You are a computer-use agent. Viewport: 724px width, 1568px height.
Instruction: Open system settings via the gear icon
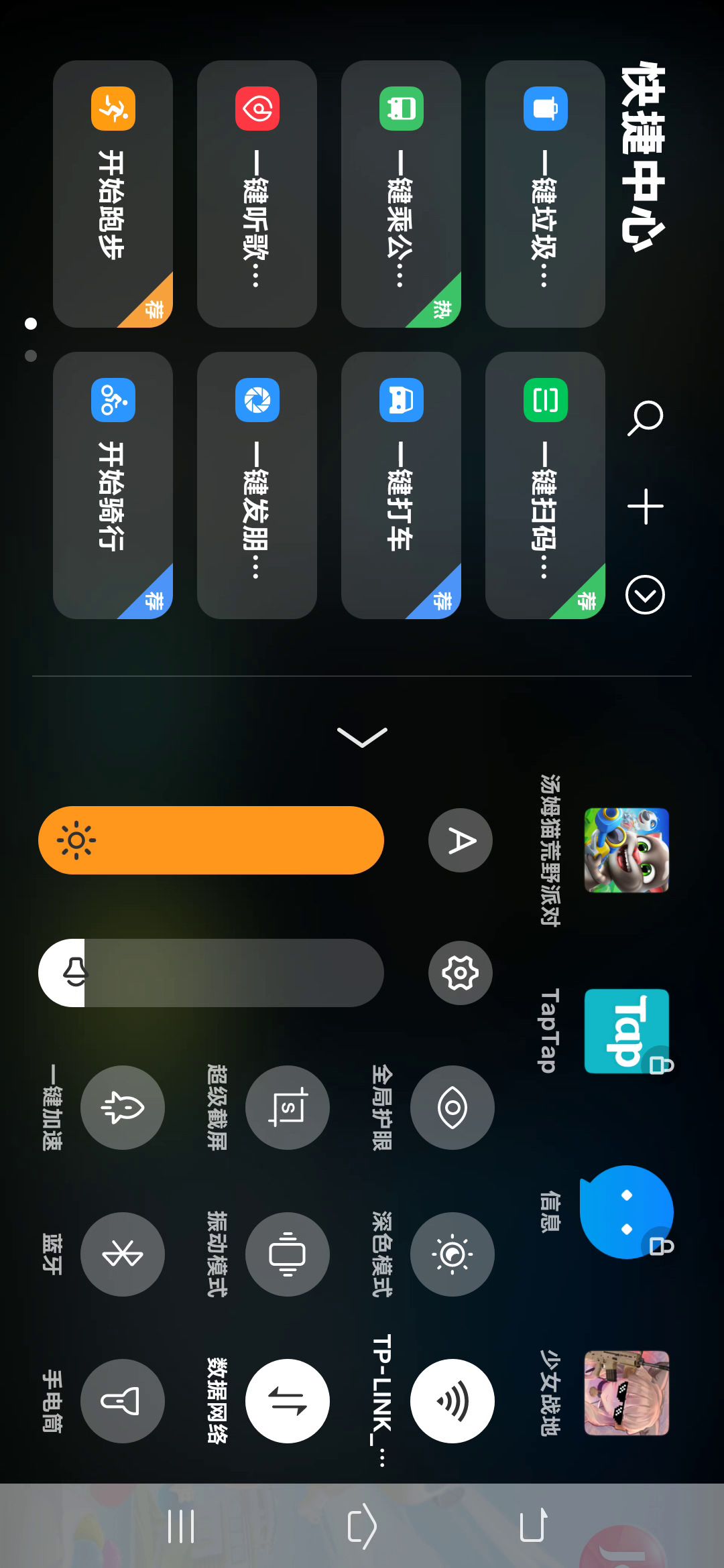pos(461,973)
